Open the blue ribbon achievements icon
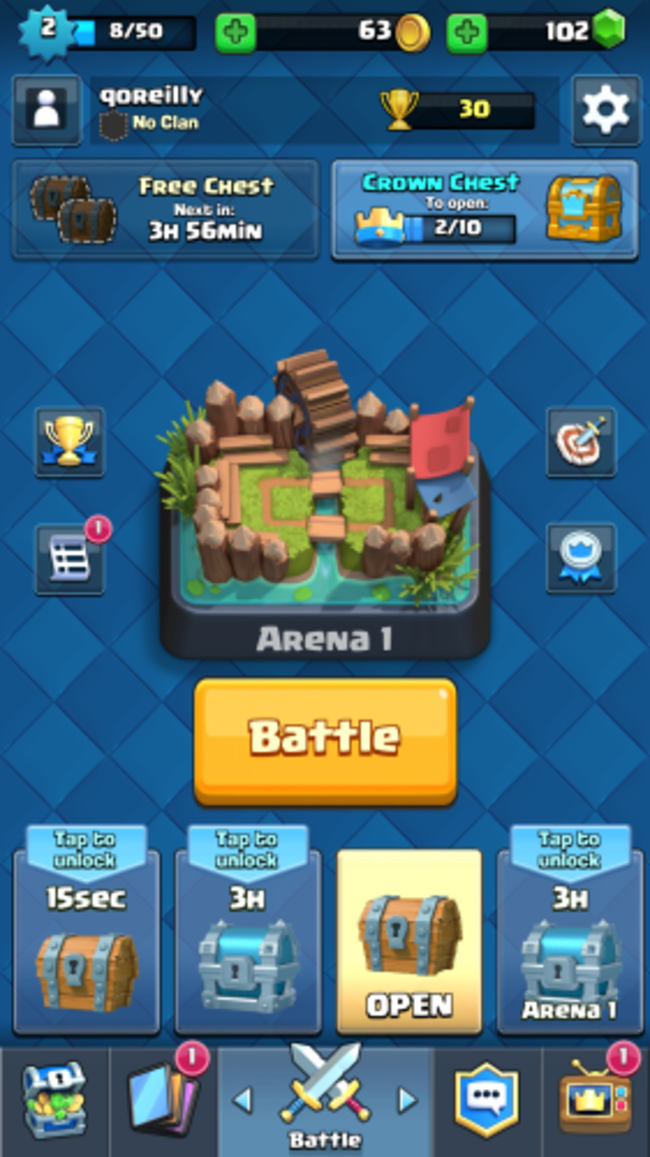The height and width of the screenshot is (1157, 650). (580, 558)
